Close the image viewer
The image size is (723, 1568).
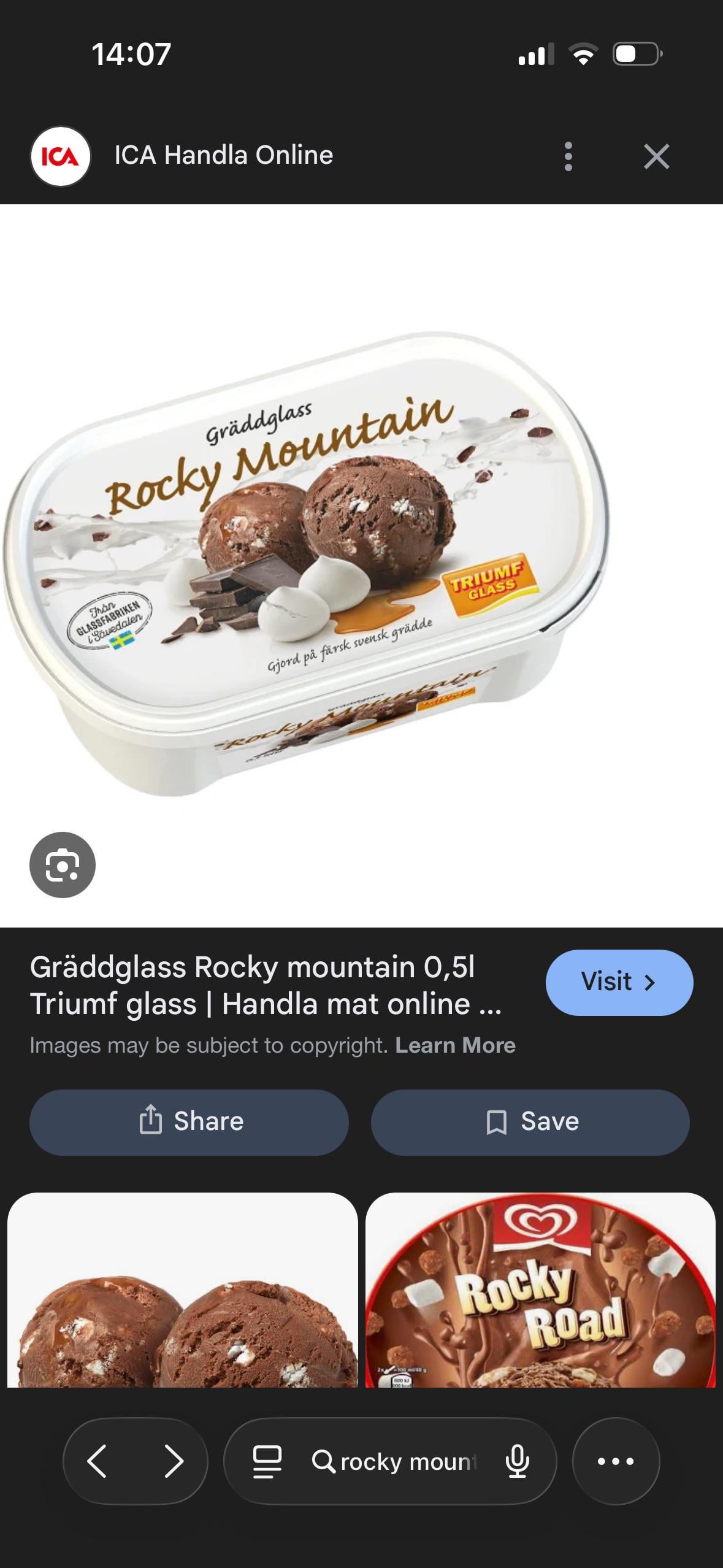tap(656, 156)
